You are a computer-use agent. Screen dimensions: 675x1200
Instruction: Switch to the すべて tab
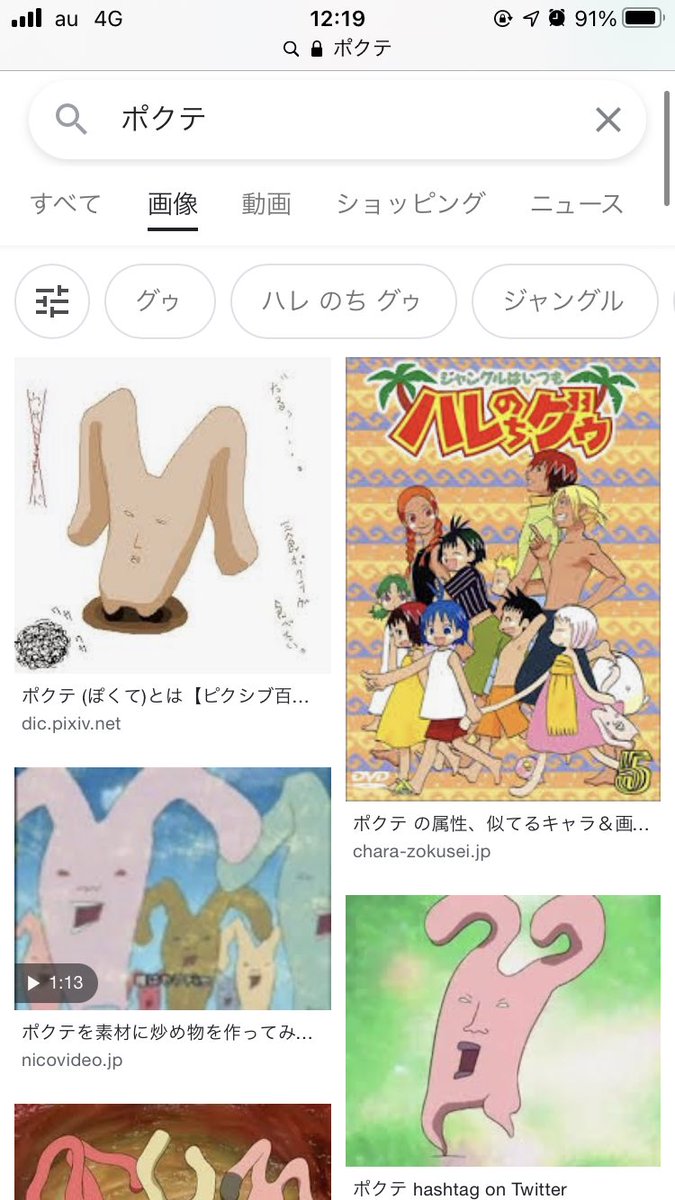pos(66,204)
